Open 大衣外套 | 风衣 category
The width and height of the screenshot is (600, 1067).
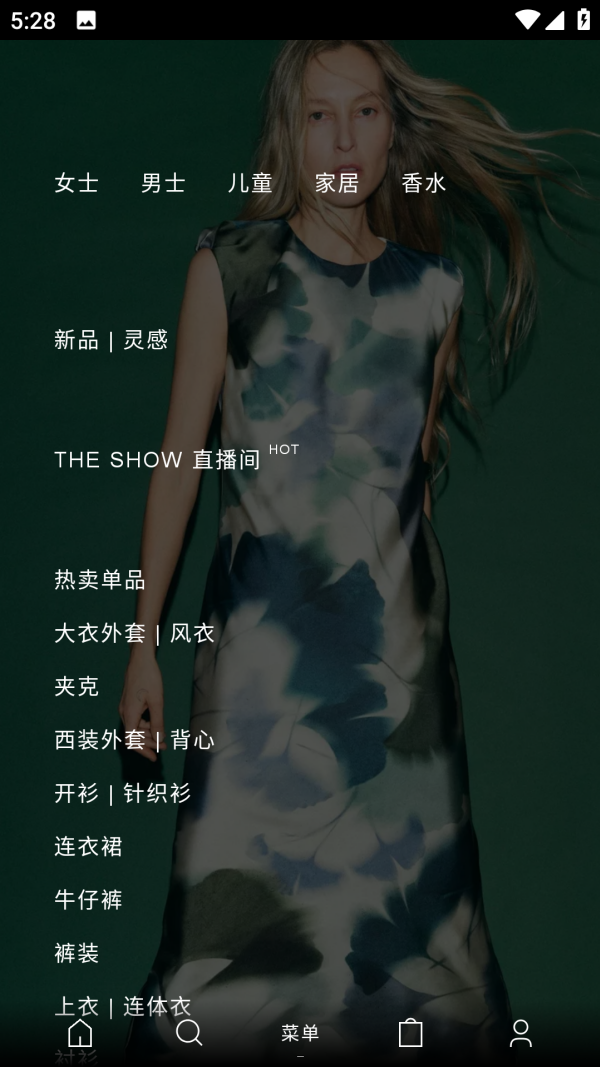135,633
